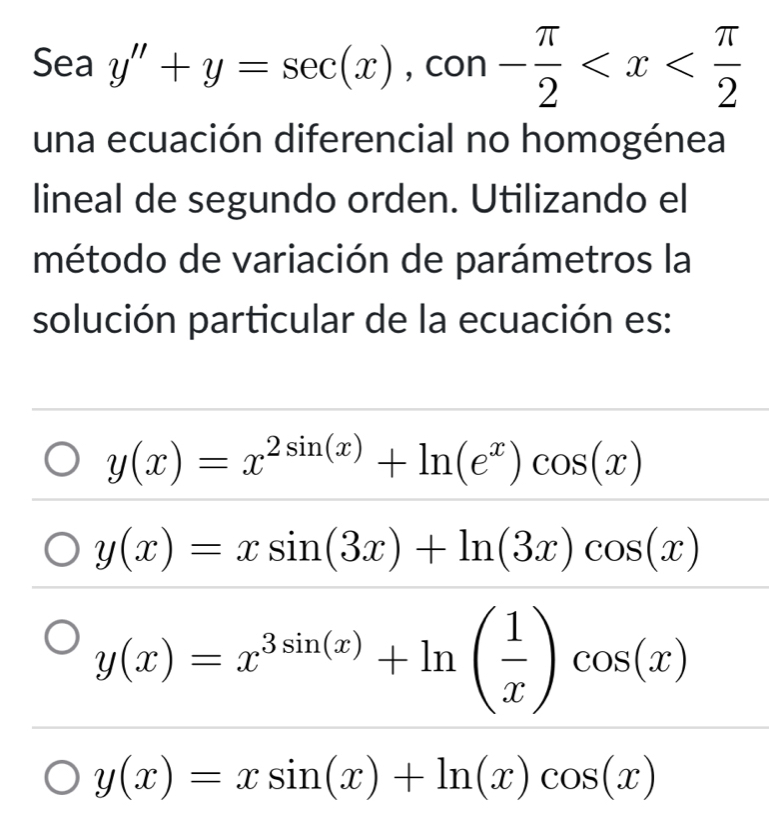Click the text 'solución particular'

160,317
